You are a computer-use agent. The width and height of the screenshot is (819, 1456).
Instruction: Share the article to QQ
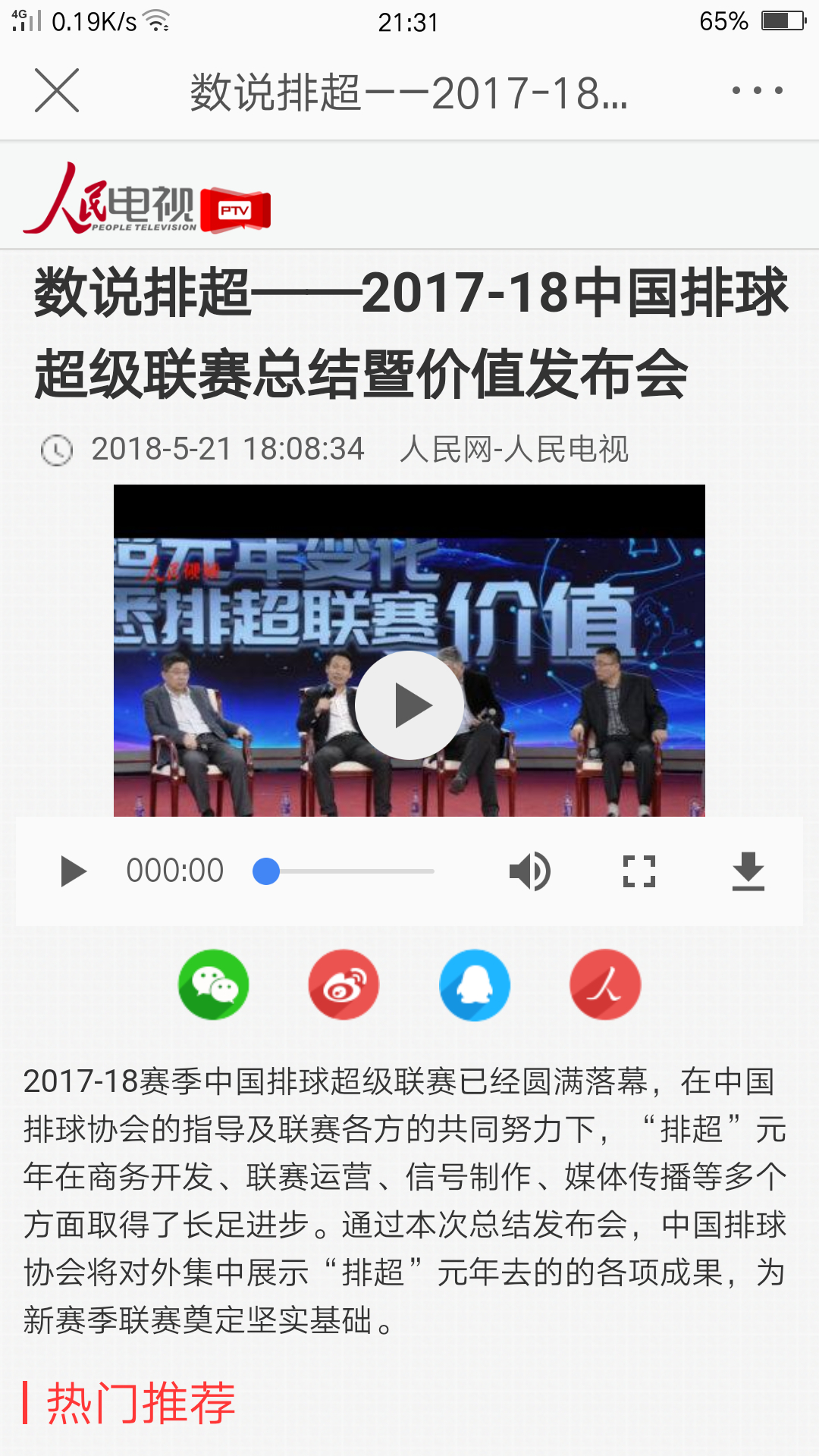(475, 985)
